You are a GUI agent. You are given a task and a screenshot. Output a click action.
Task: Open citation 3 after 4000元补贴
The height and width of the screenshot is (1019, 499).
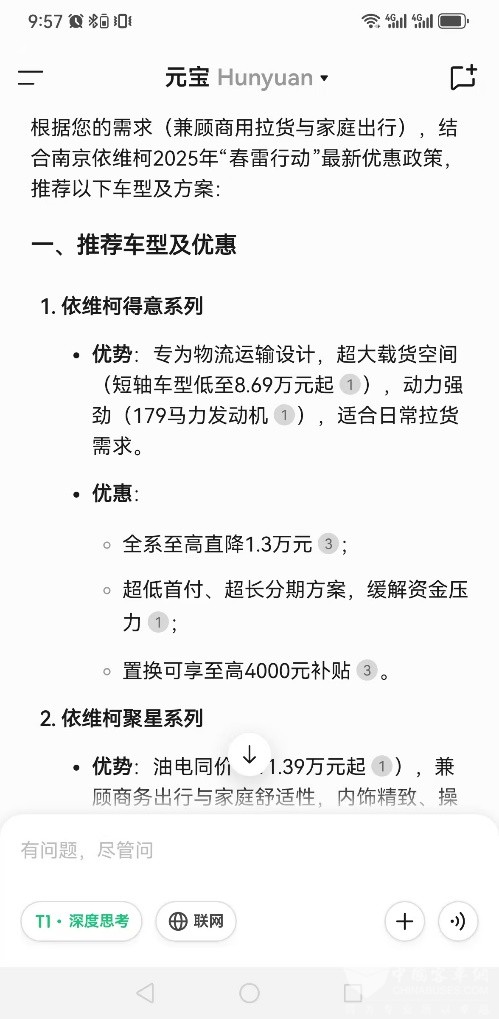click(366, 670)
